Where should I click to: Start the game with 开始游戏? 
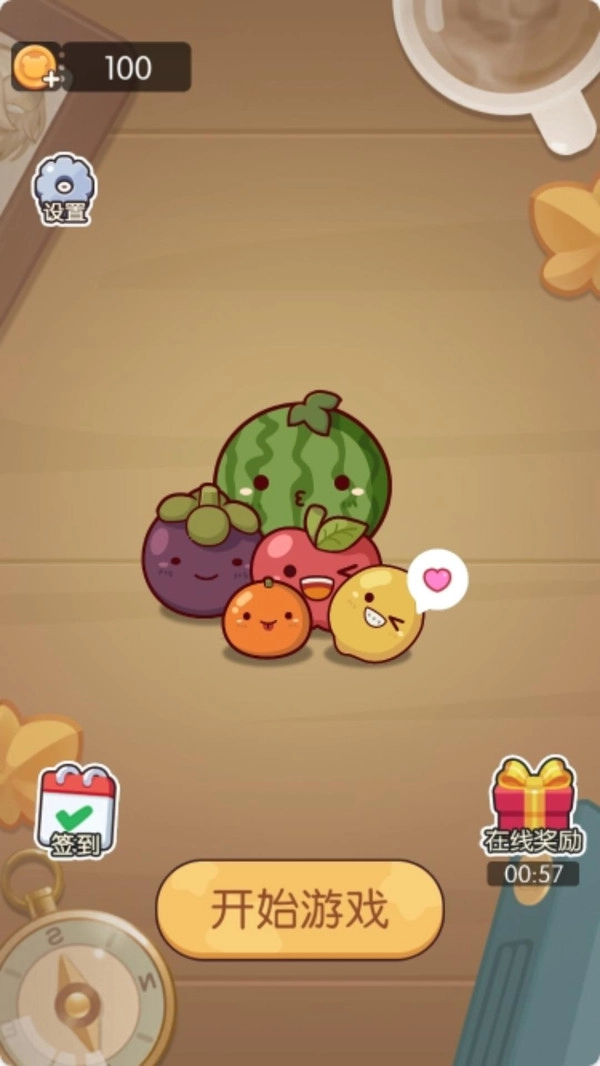(300, 910)
